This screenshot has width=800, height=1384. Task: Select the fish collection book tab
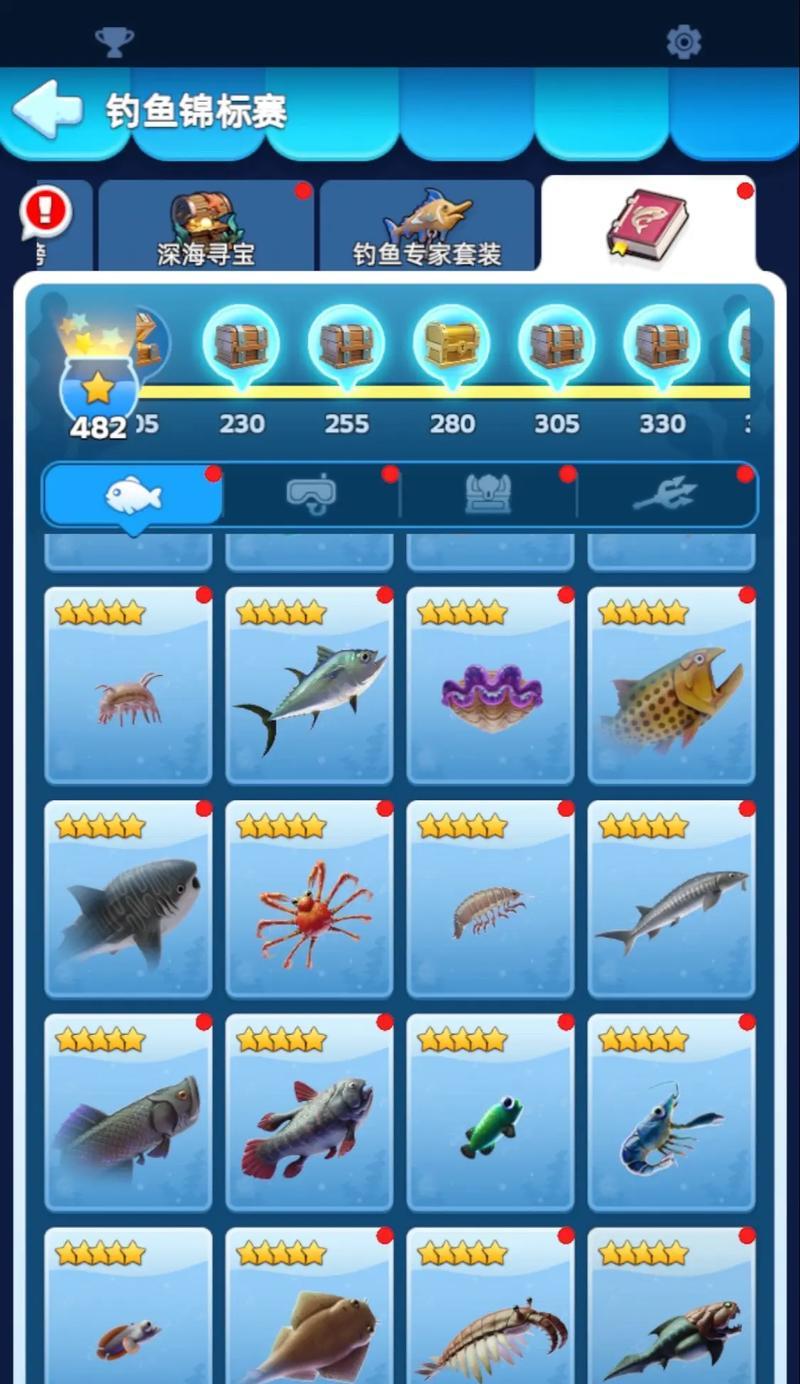648,225
